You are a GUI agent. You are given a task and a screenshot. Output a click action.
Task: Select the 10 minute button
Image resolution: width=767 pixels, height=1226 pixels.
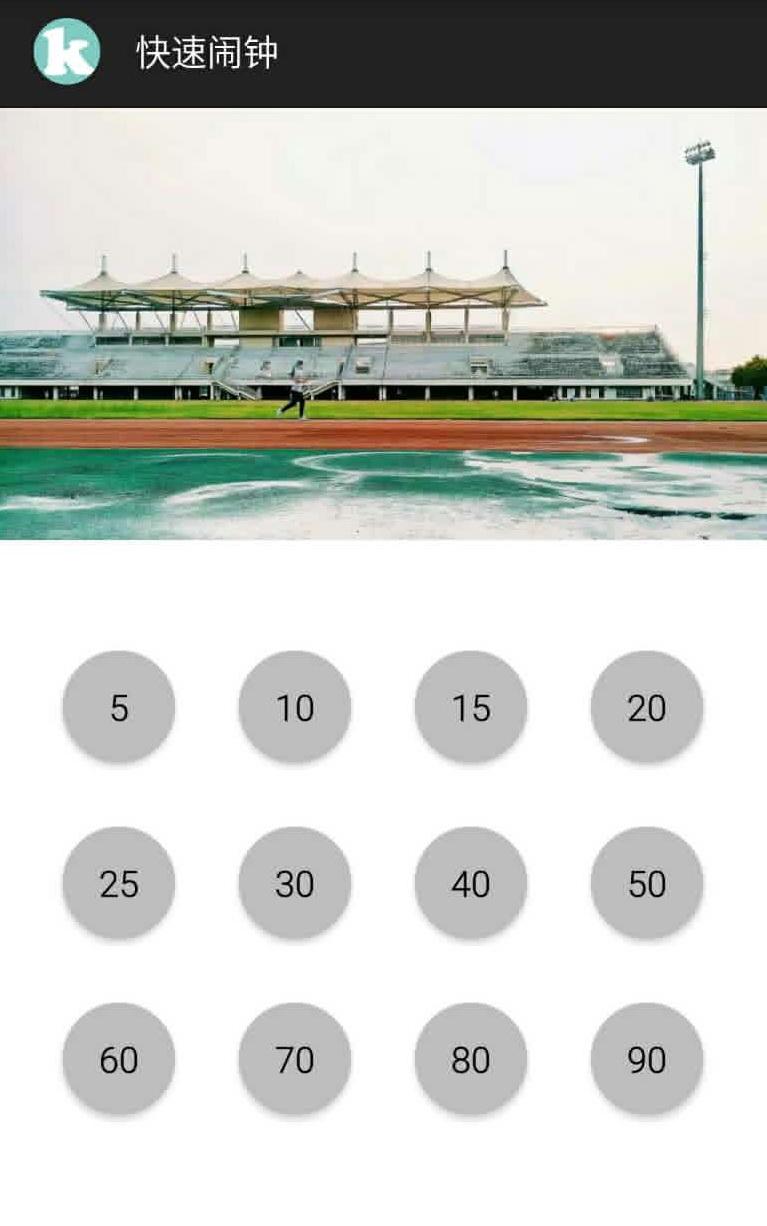295,707
